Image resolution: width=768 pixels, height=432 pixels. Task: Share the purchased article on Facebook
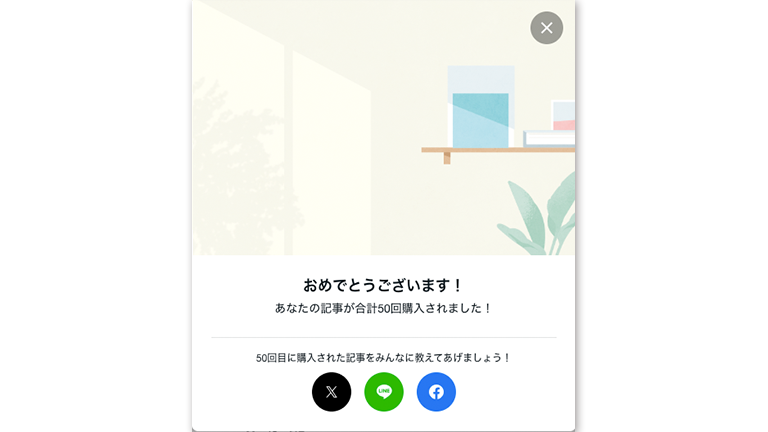[436, 392]
